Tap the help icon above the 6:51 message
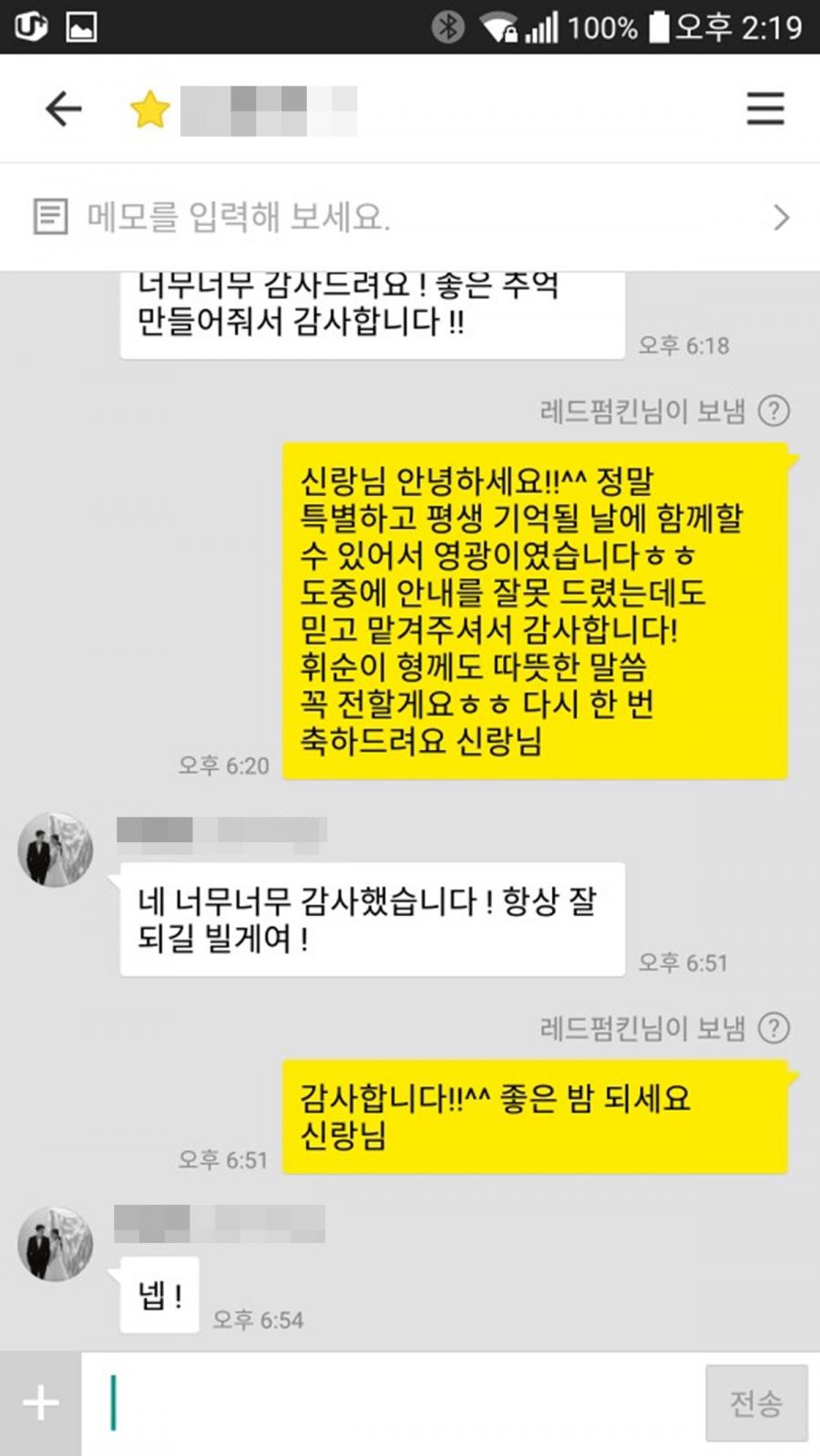The width and height of the screenshot is (820, 1456). (x=774, y=1028)
